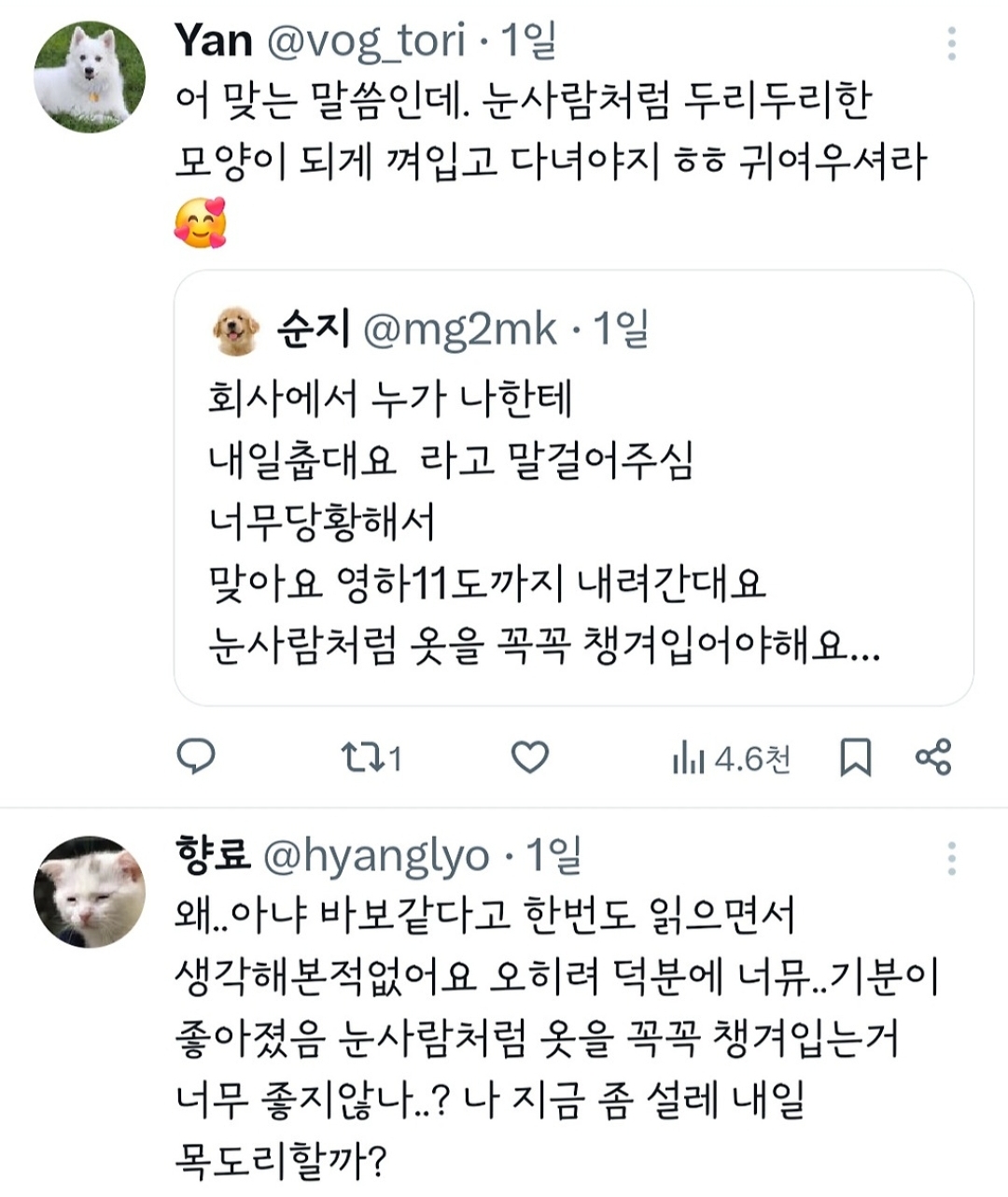View analytics of Yan's post
1008x1197 pixels.
tap(731, 758)
